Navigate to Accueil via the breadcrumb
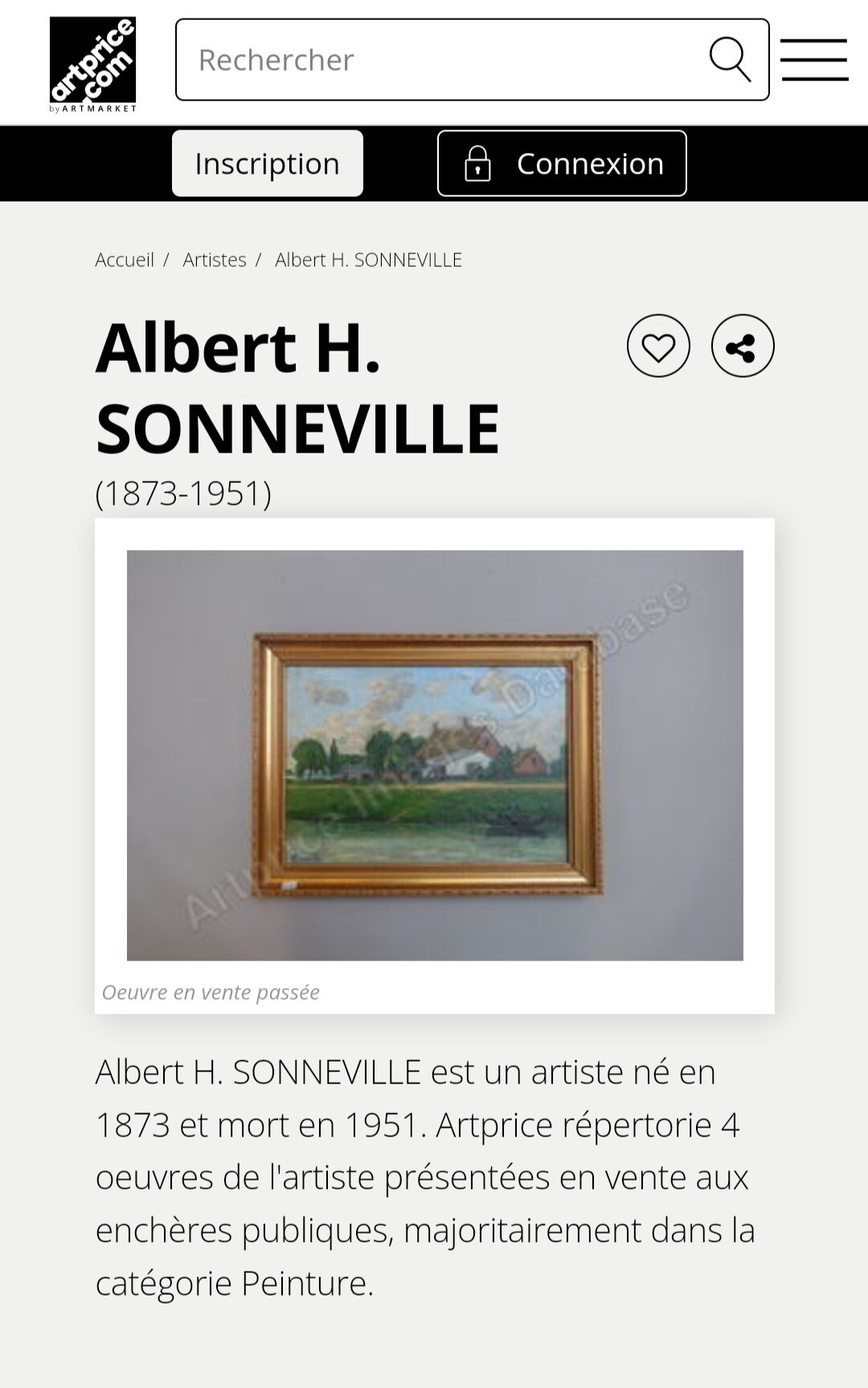Viewport: 868px width, 1388px height. point(125,259)
